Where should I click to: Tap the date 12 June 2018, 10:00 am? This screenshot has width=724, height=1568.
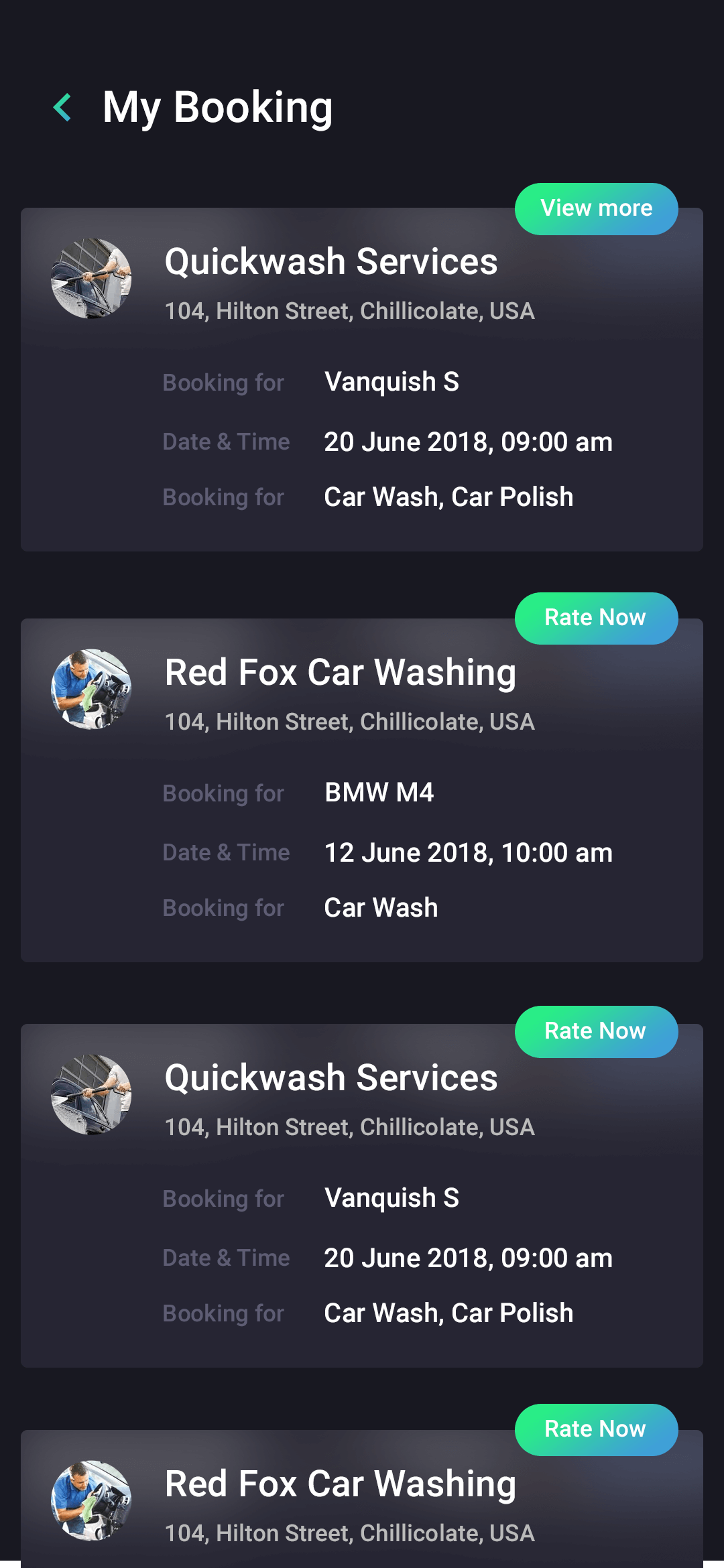[x=467, y=852]
